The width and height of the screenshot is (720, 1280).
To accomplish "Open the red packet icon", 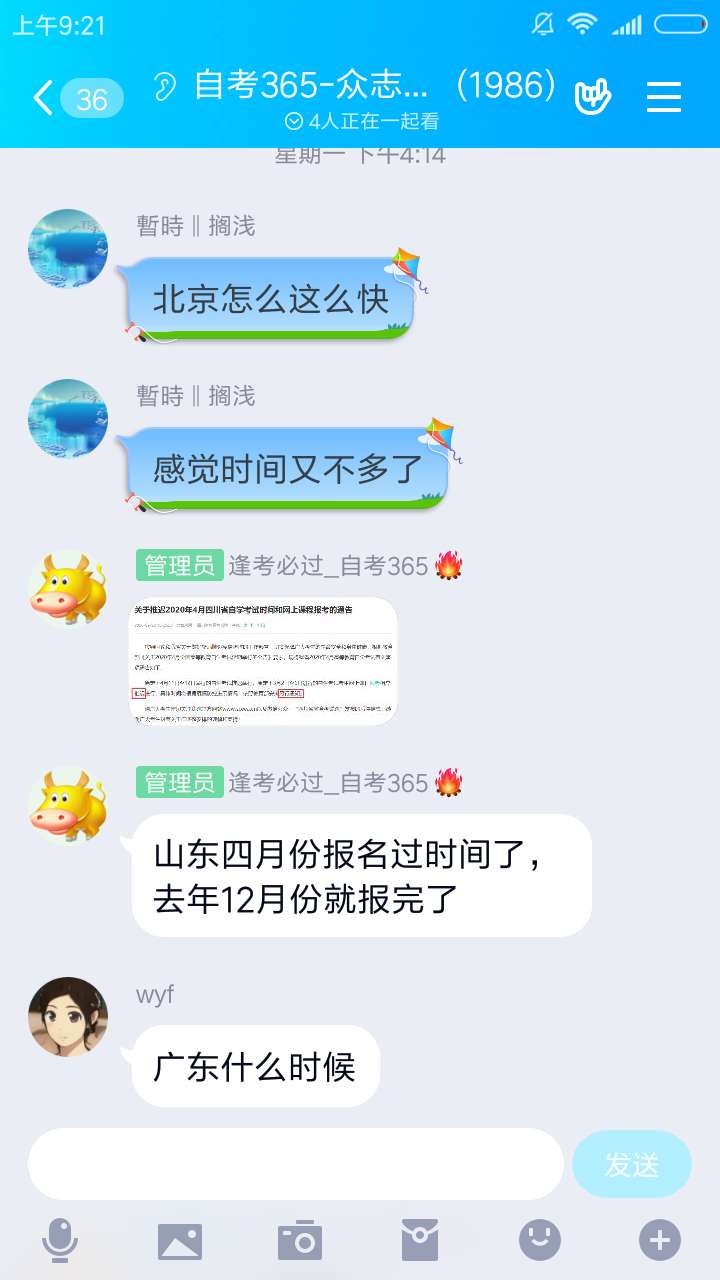I will [420, 1241].
